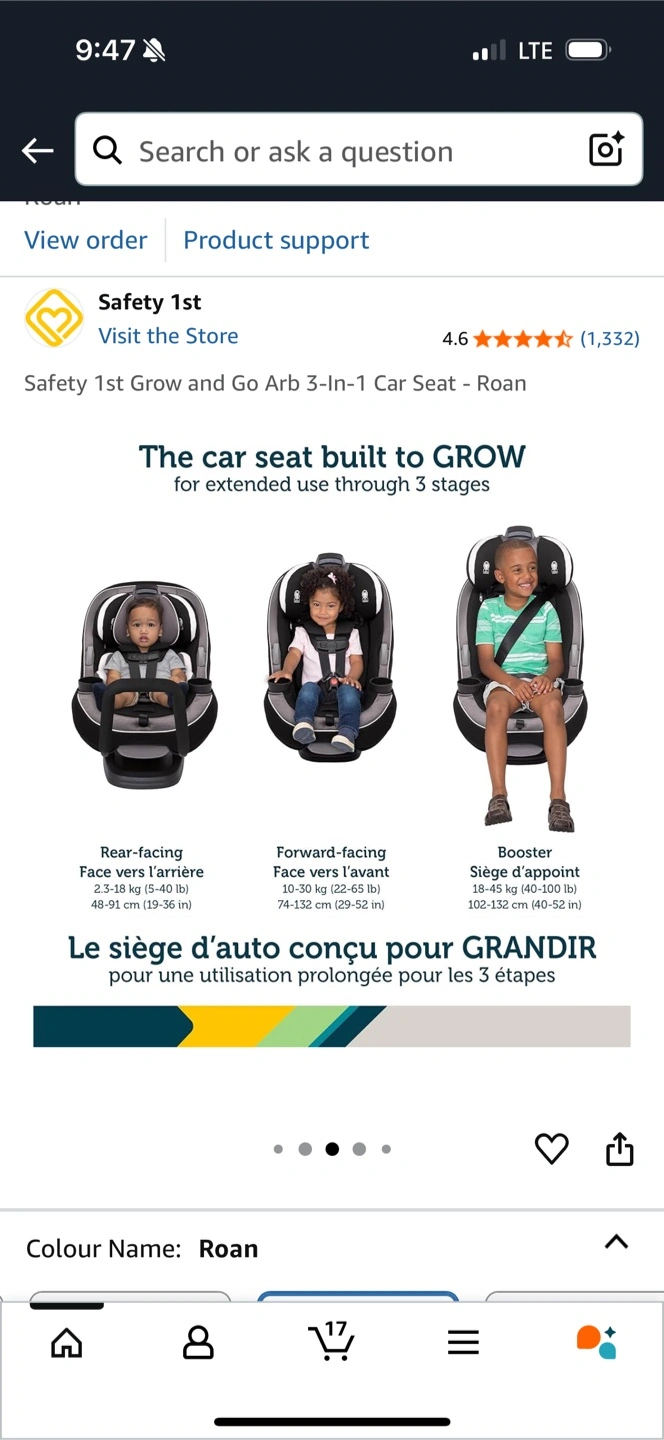Go back with the arrow icon
The height and width of the screenshot is (1440, 664).
(37, 151)
